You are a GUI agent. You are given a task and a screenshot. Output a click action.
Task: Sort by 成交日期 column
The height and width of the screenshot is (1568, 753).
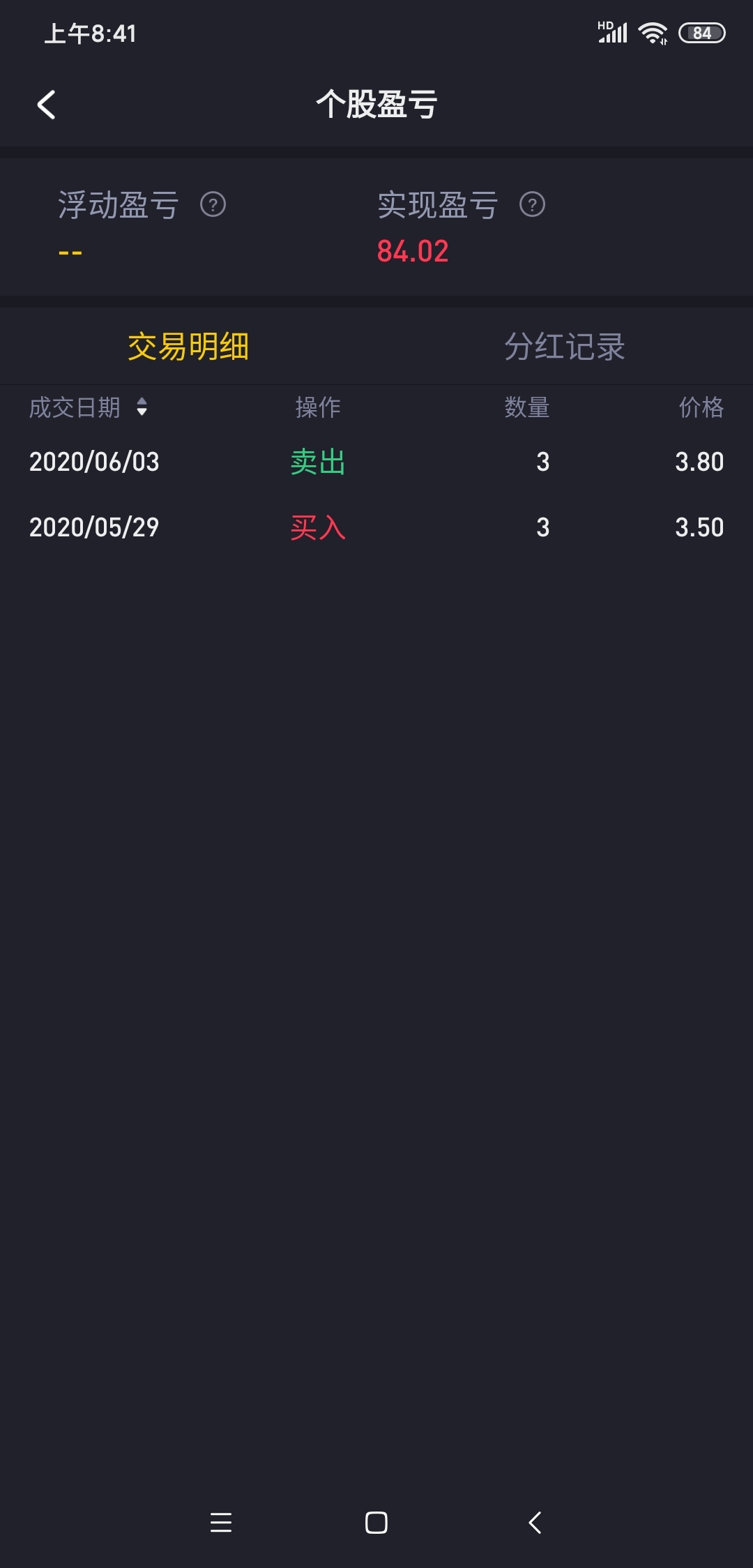click(89, 407)
